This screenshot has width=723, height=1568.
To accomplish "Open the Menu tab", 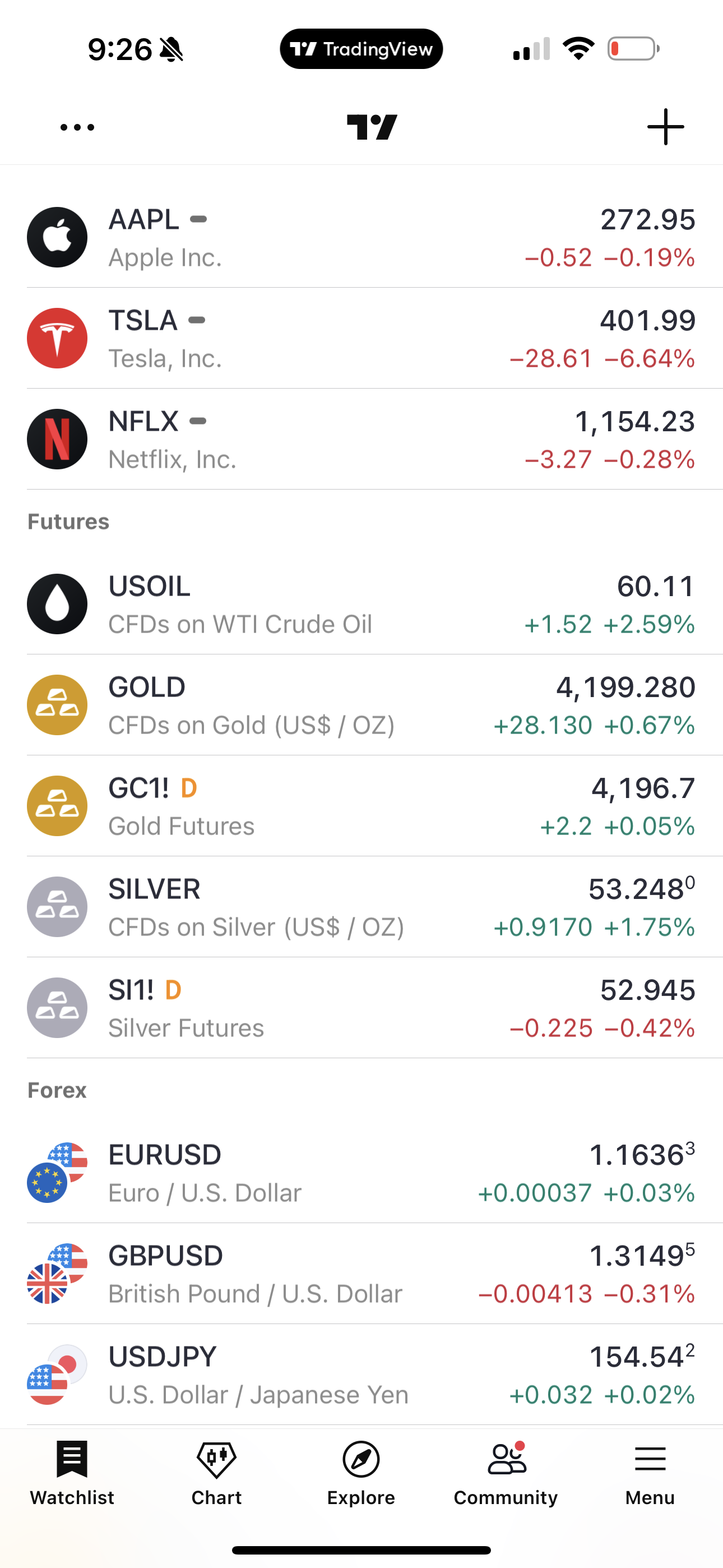I will [650, 1472].
